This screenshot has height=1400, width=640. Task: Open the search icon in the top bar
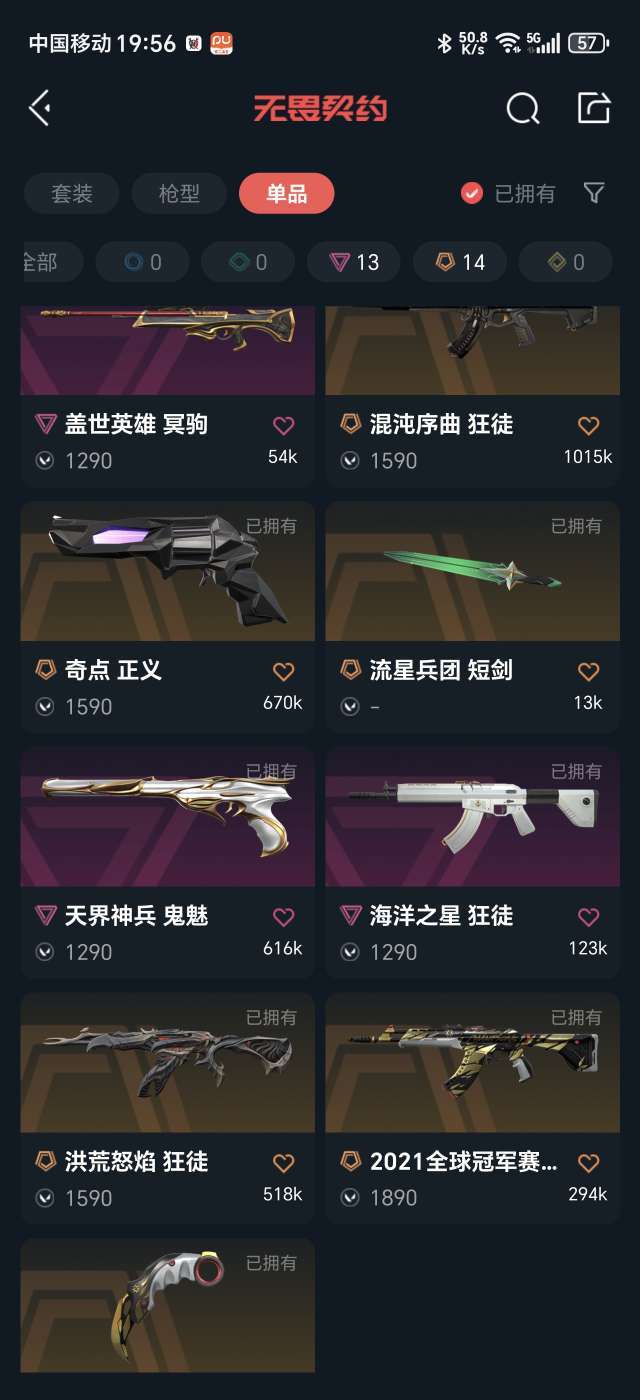pos(522,108)
